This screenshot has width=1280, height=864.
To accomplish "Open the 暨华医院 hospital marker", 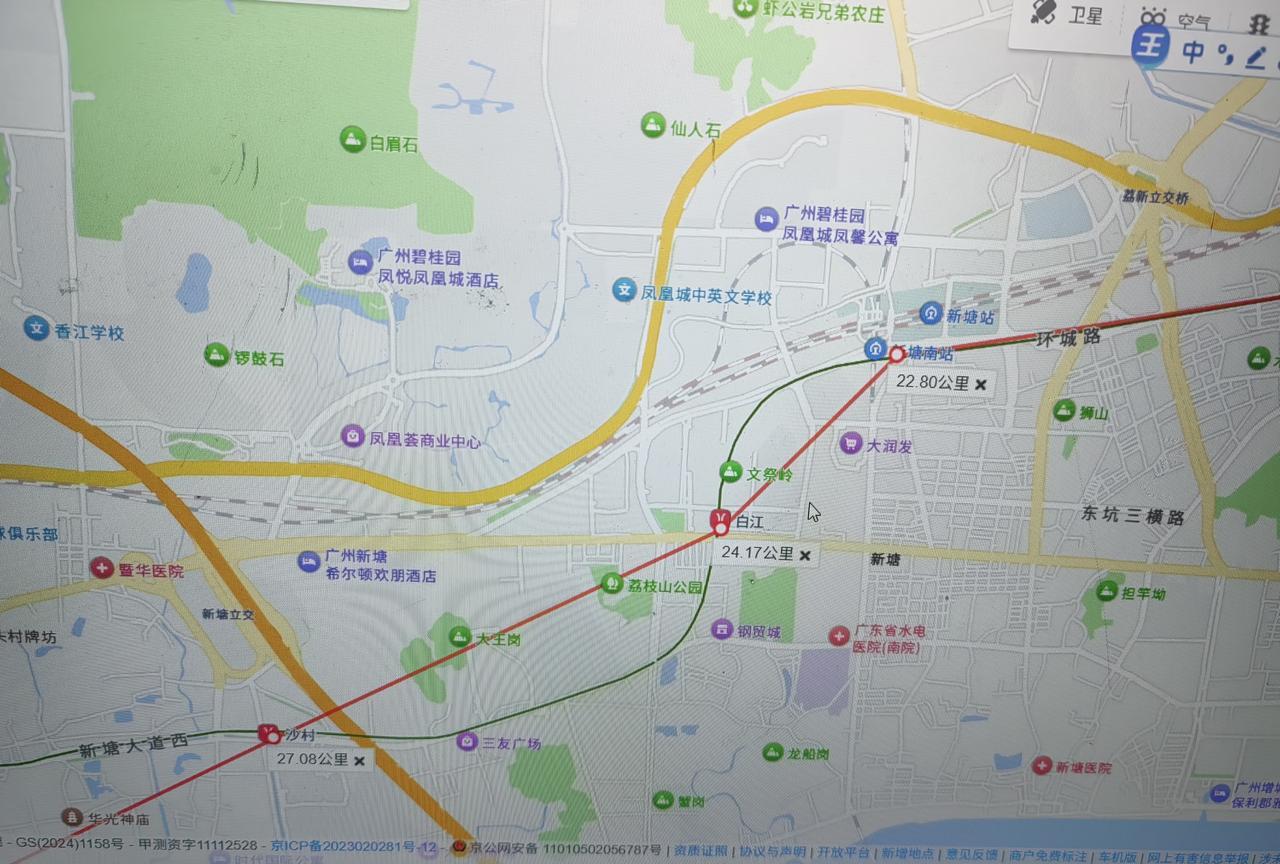I will click(x=102, y=569).
